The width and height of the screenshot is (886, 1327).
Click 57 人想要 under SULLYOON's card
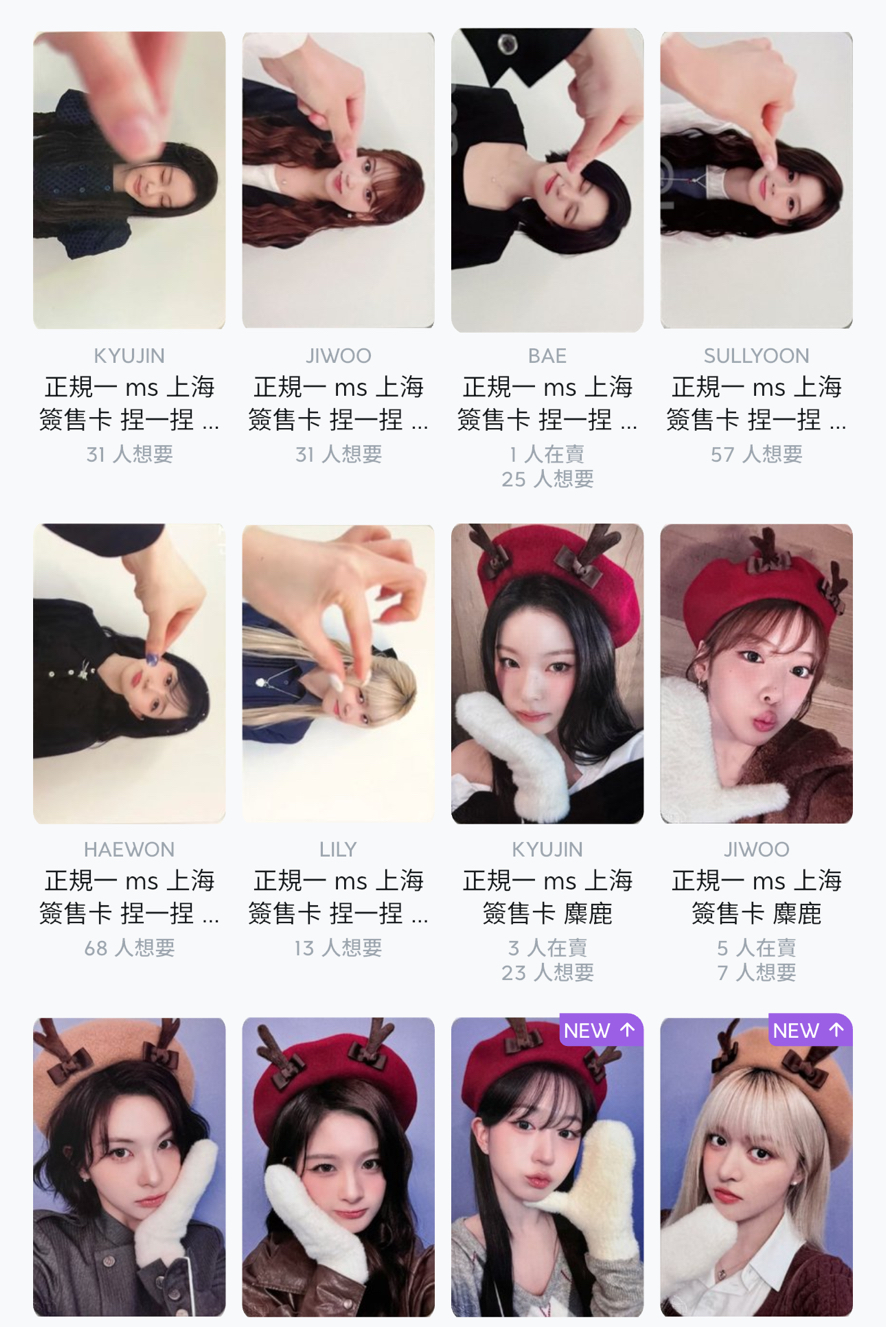coord(756,454)
